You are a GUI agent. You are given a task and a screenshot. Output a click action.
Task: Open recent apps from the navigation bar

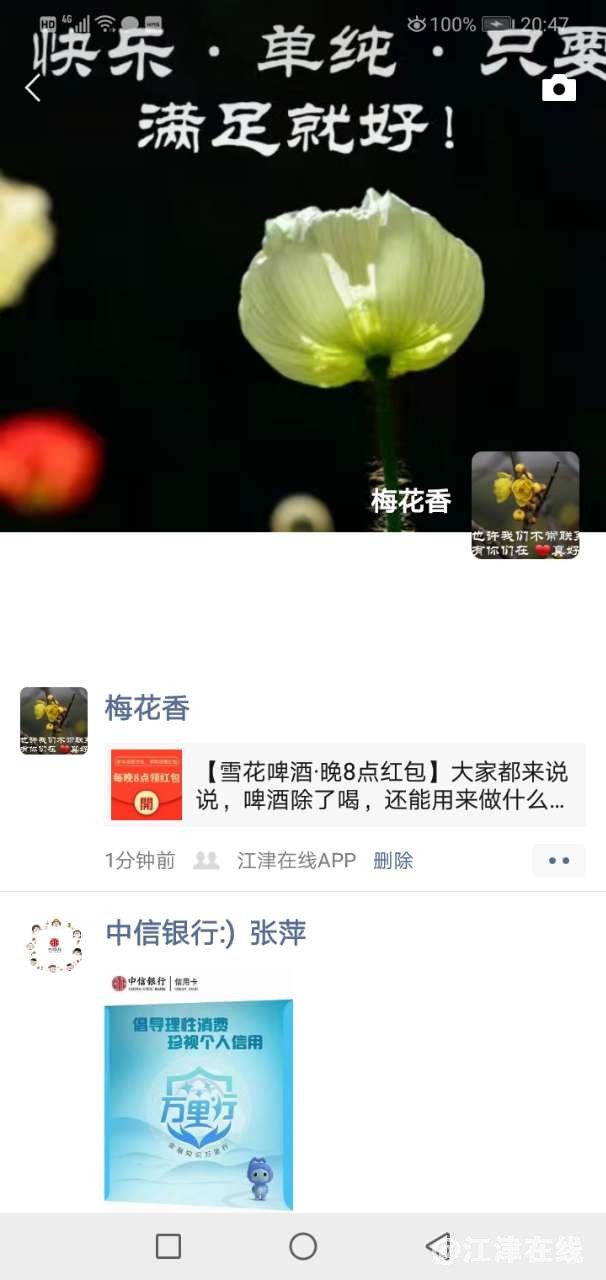click(x=168, y=1246)
